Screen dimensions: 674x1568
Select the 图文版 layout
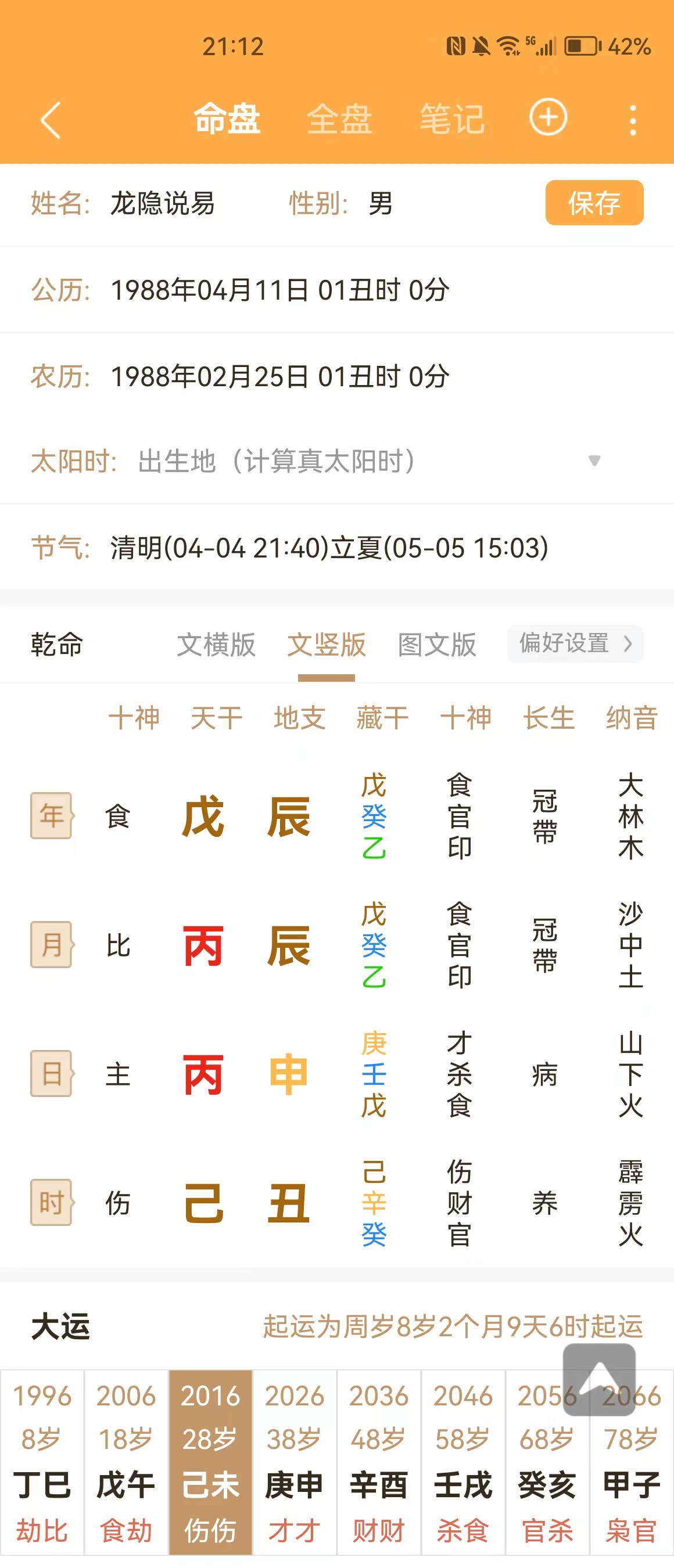pos(436,645)
